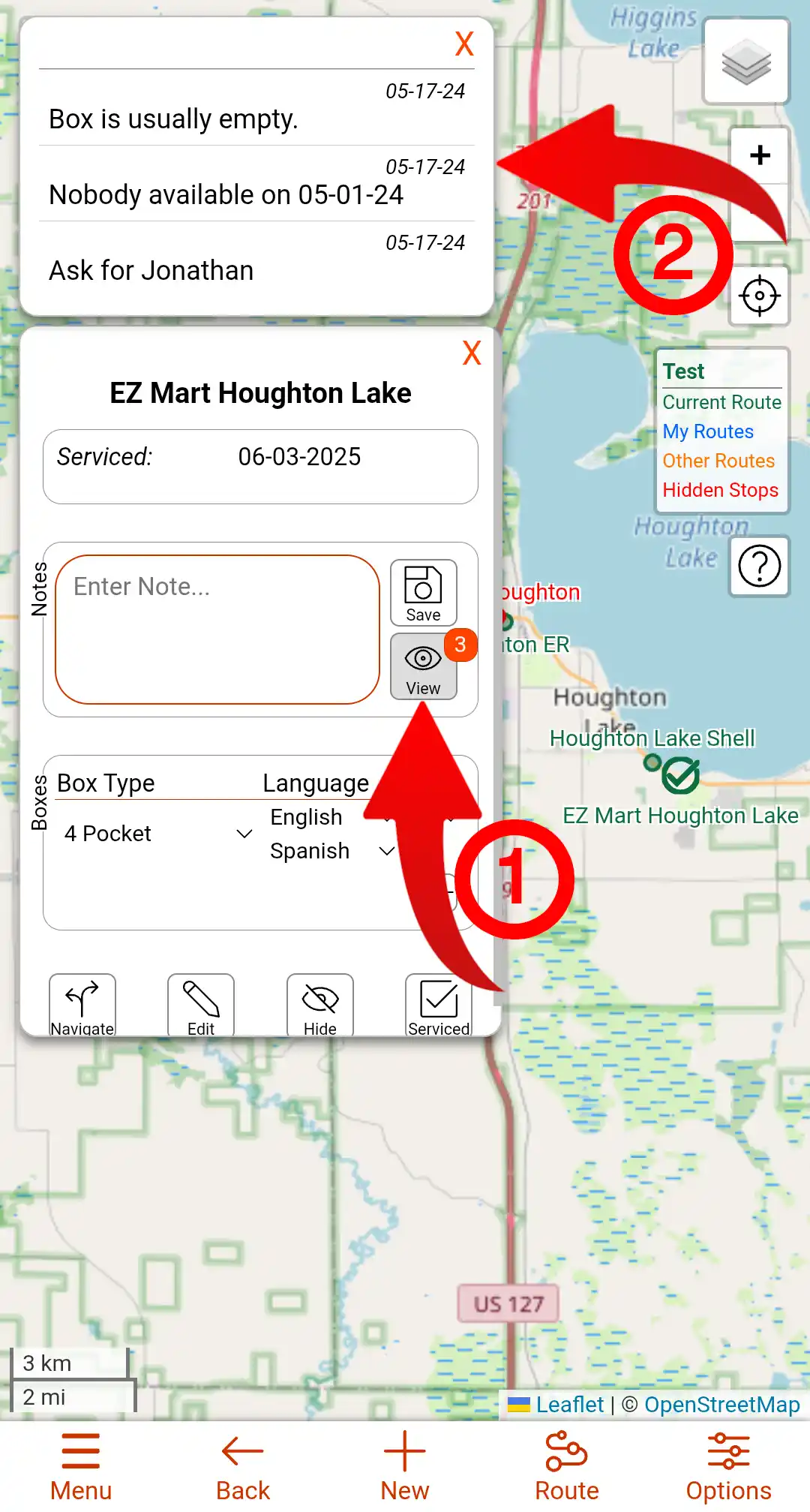Center map on my location

point(759,296)
